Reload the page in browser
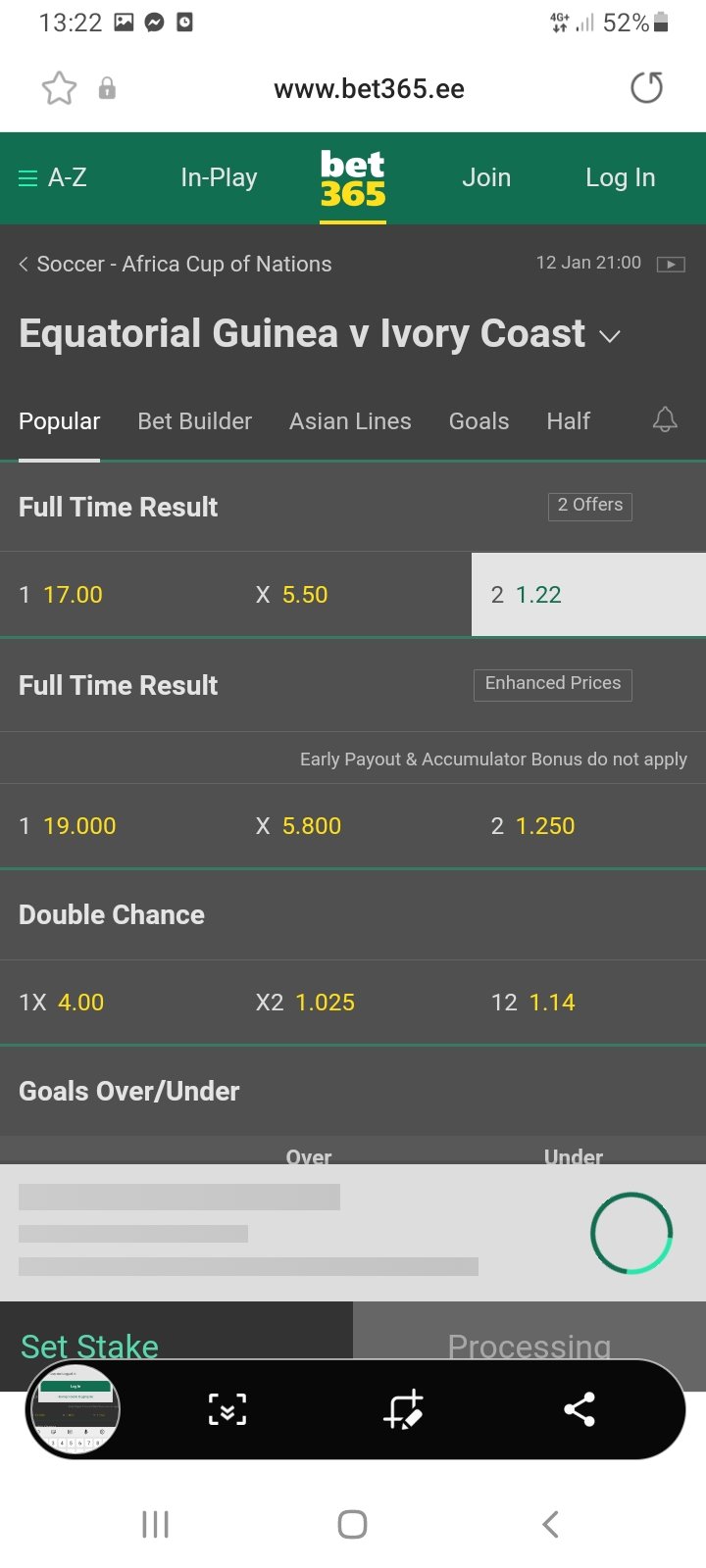 (646, 88)
